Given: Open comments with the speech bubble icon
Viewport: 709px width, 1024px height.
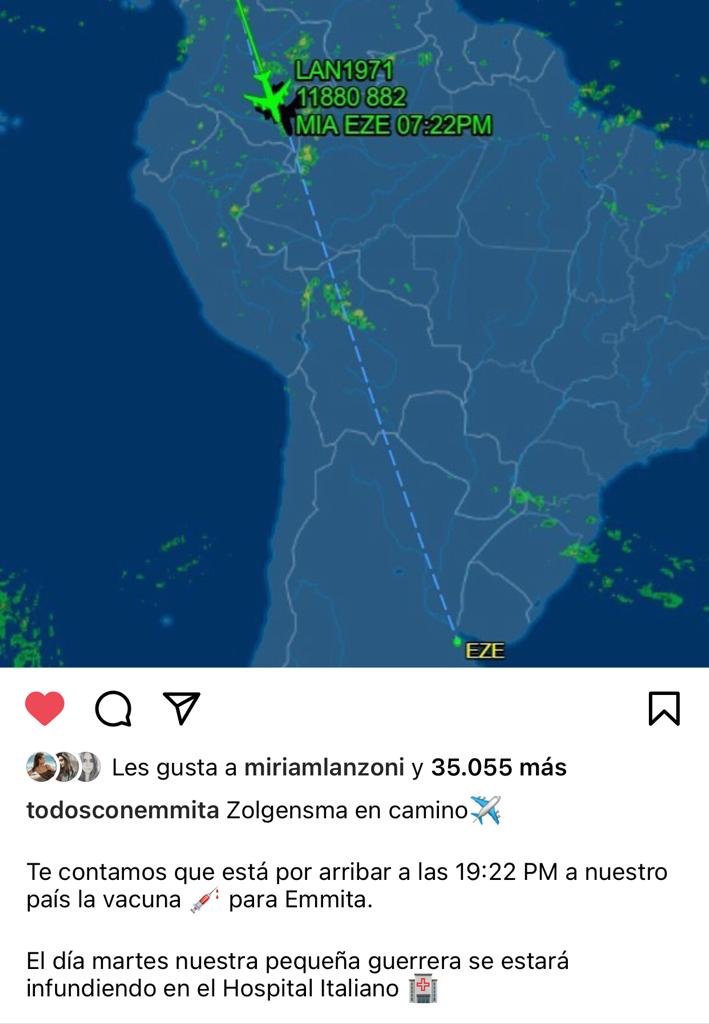Looking at the screenshot, I should coord(113,708).
